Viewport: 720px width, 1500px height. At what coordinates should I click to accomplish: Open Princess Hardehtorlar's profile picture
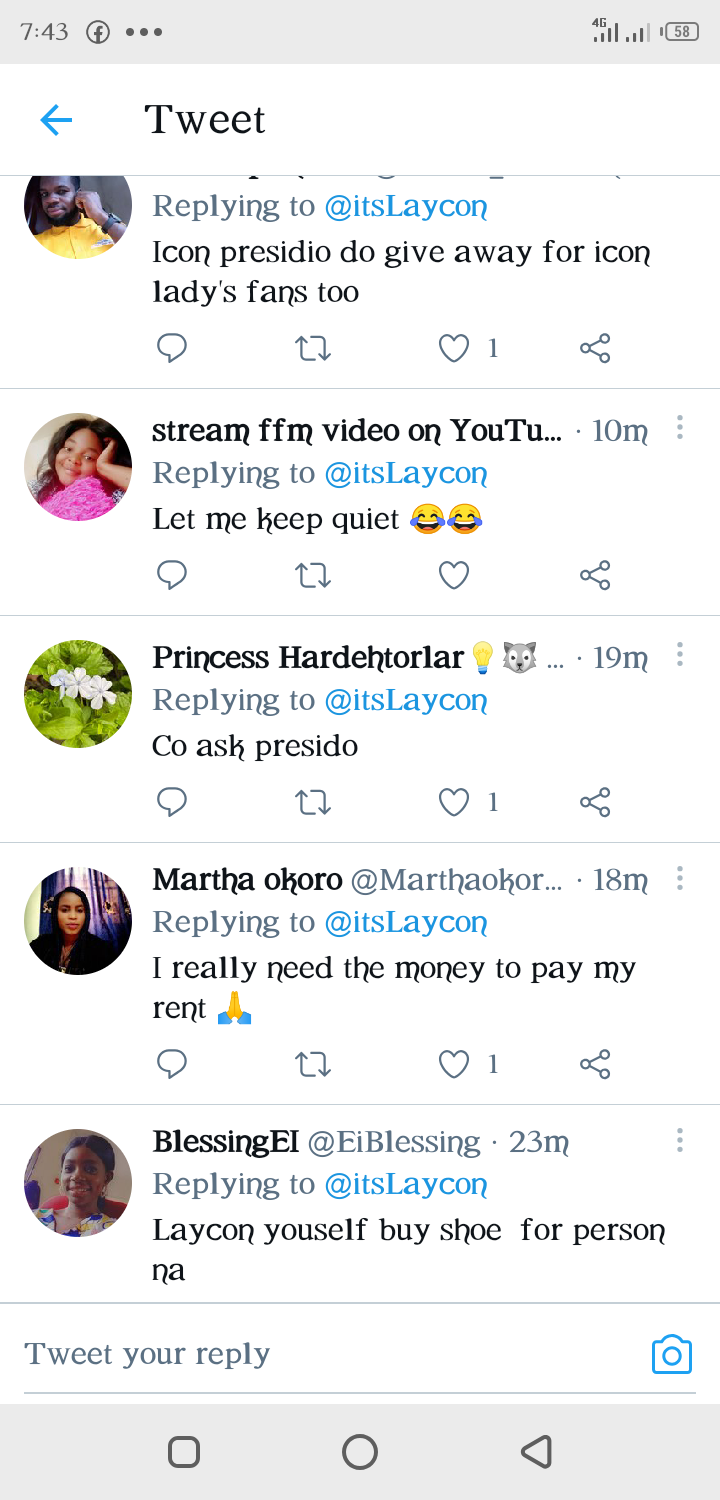(78, 694)
